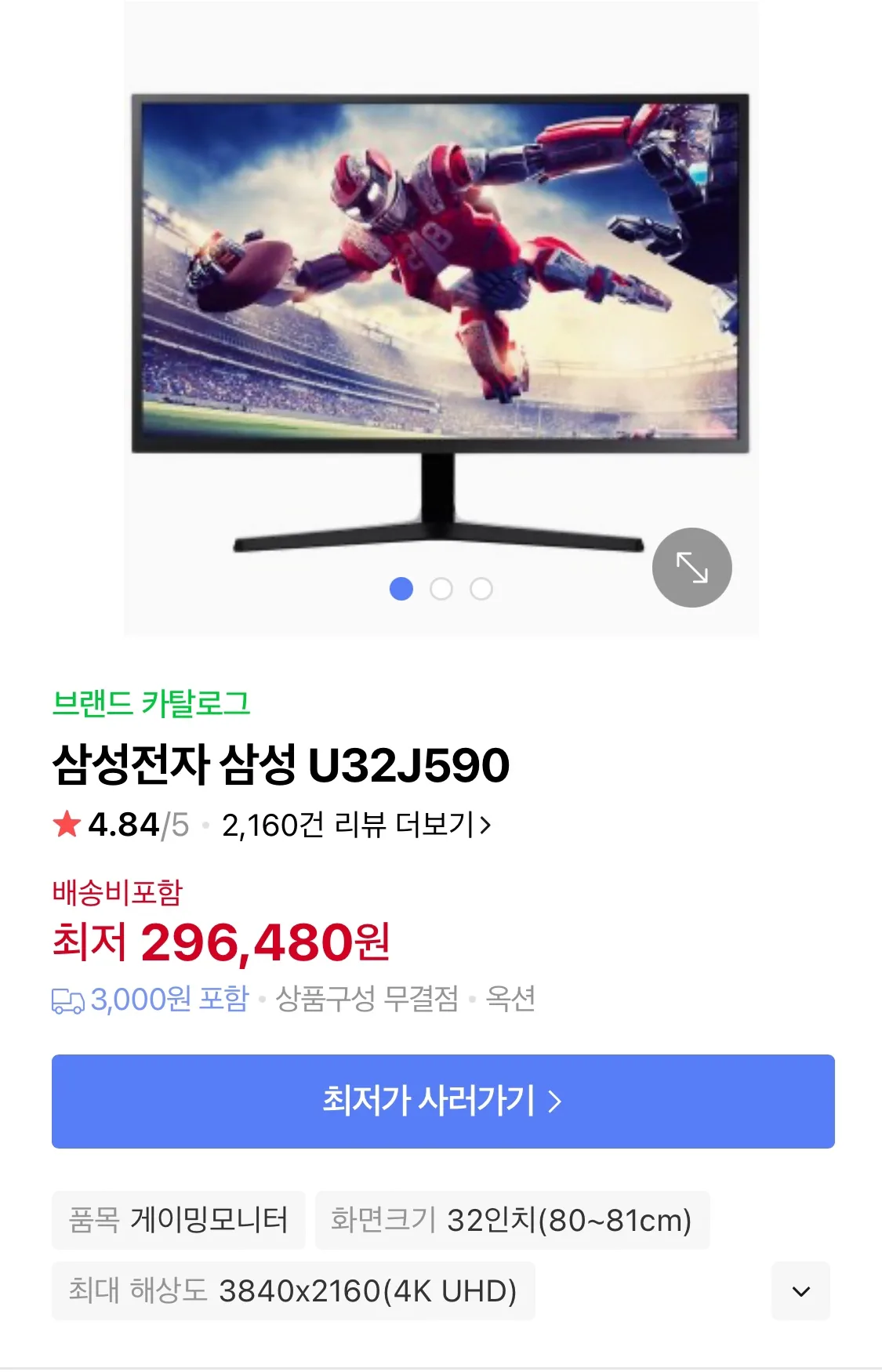
Task: Open the Samsung U32J590 monitor photo
Action: 440,314
